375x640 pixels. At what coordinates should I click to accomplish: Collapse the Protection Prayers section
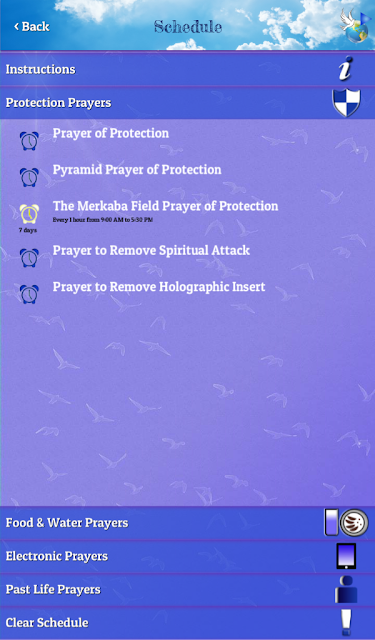click(x=187, y=102)
